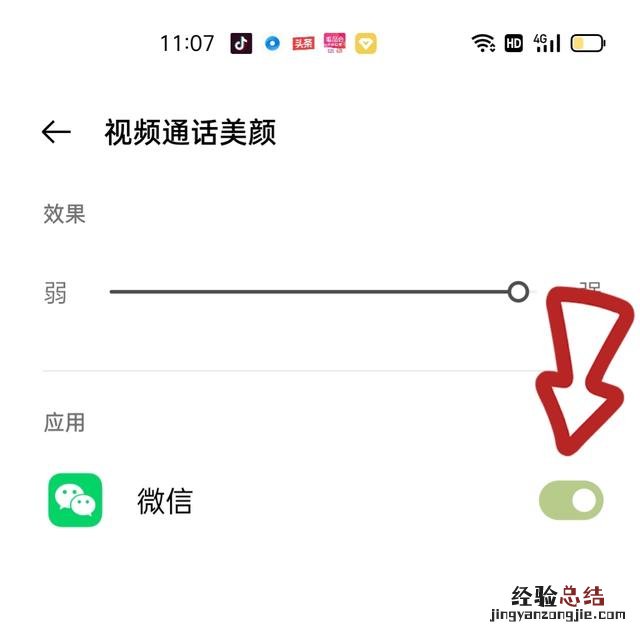Go back from 视频通话美颜 page
This screenshot has width=640, height=633.
click(56, 132)
